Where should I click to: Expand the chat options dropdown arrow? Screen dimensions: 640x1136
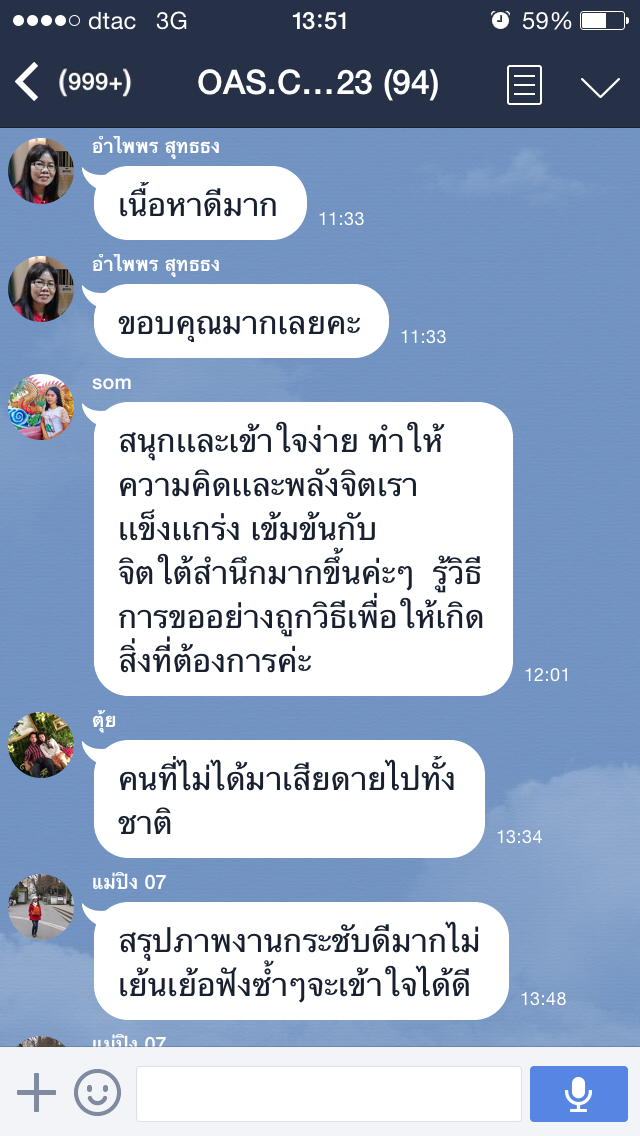[600, 87]
